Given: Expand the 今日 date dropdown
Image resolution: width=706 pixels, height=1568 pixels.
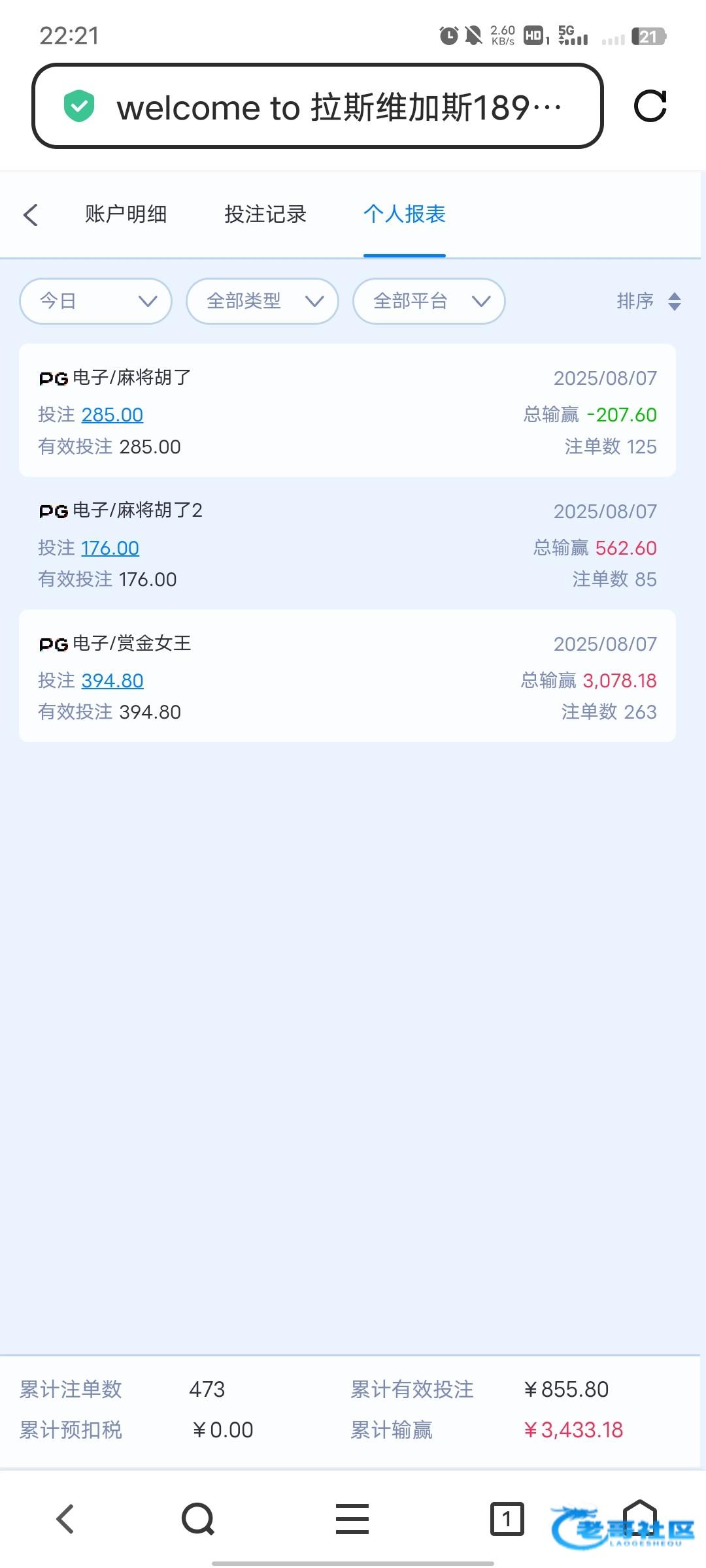Looking at the screenshot, I should point(96,301).
